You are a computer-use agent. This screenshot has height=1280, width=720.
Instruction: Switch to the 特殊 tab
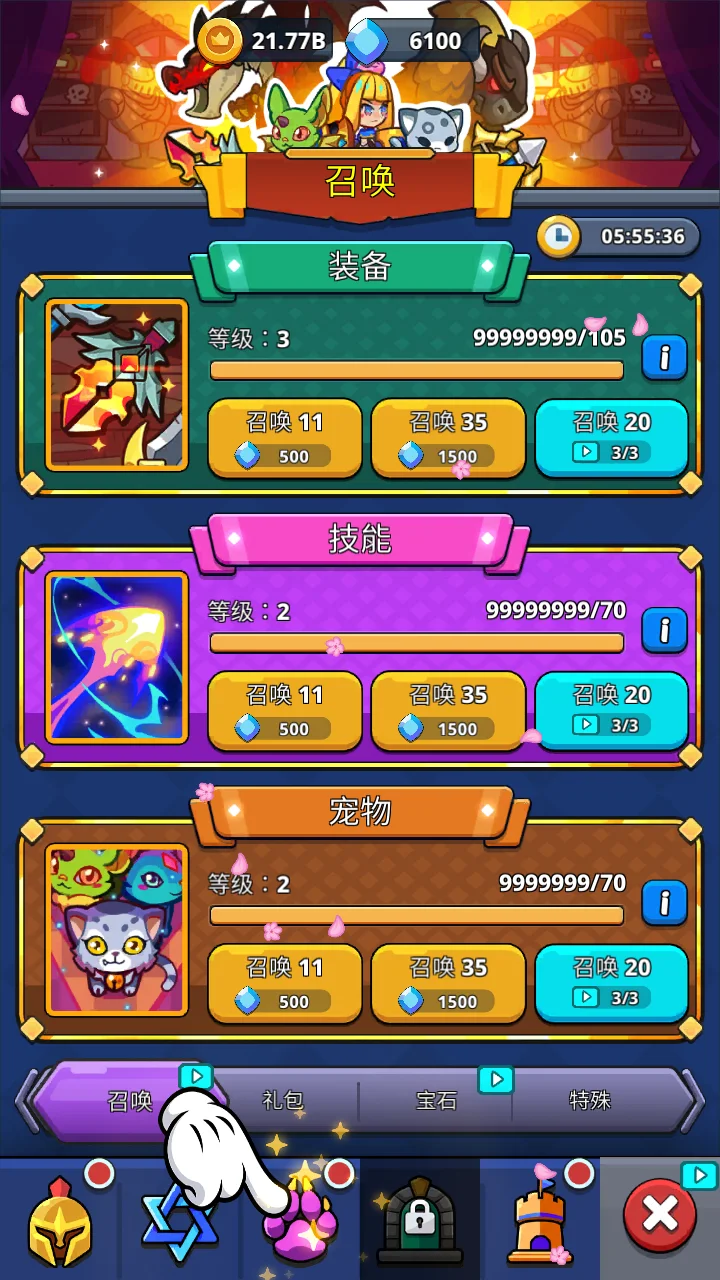click(x=590, y=1101)
